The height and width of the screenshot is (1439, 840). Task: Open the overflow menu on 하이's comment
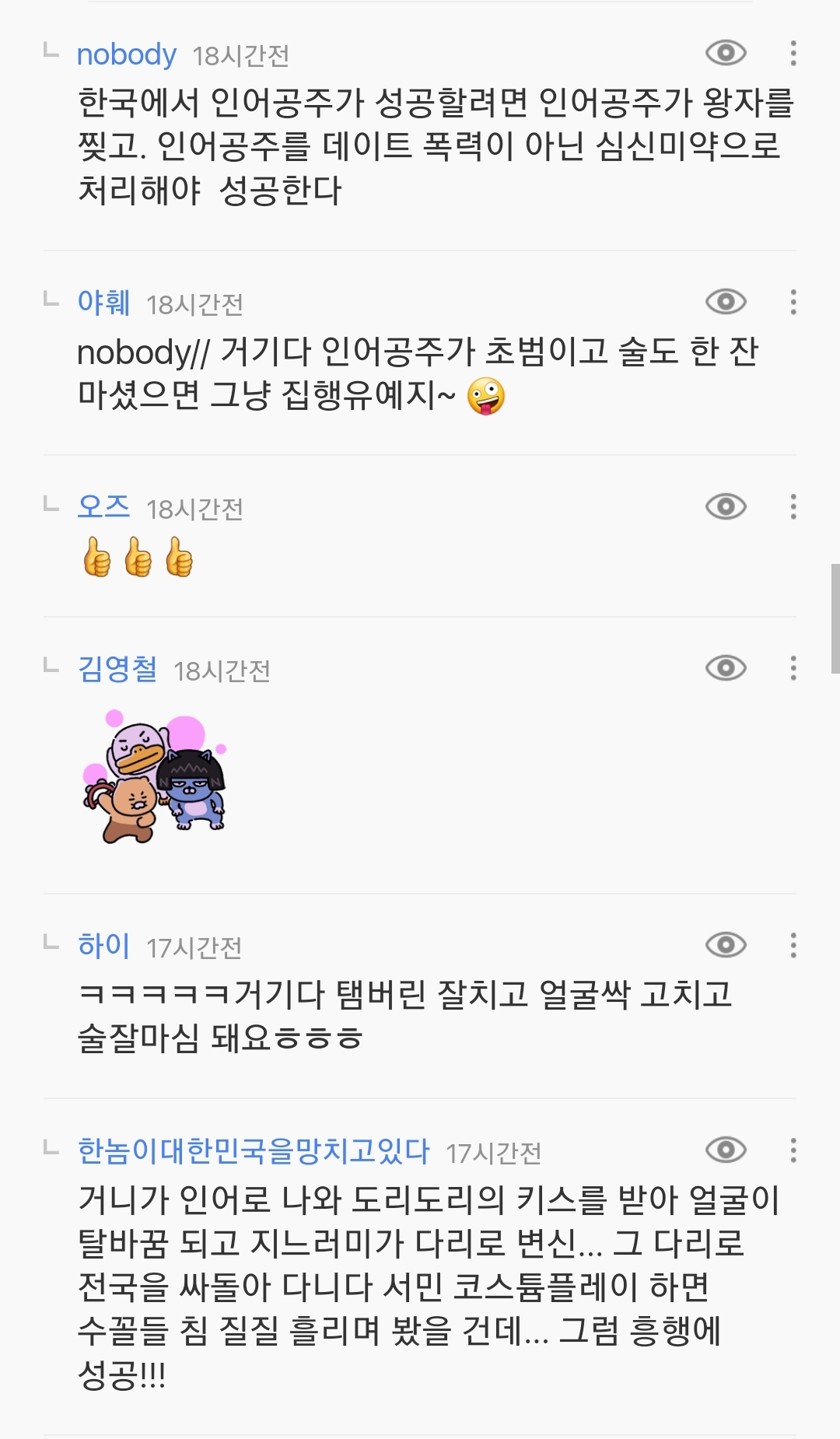pyautogui.click(x=793, y=945)
